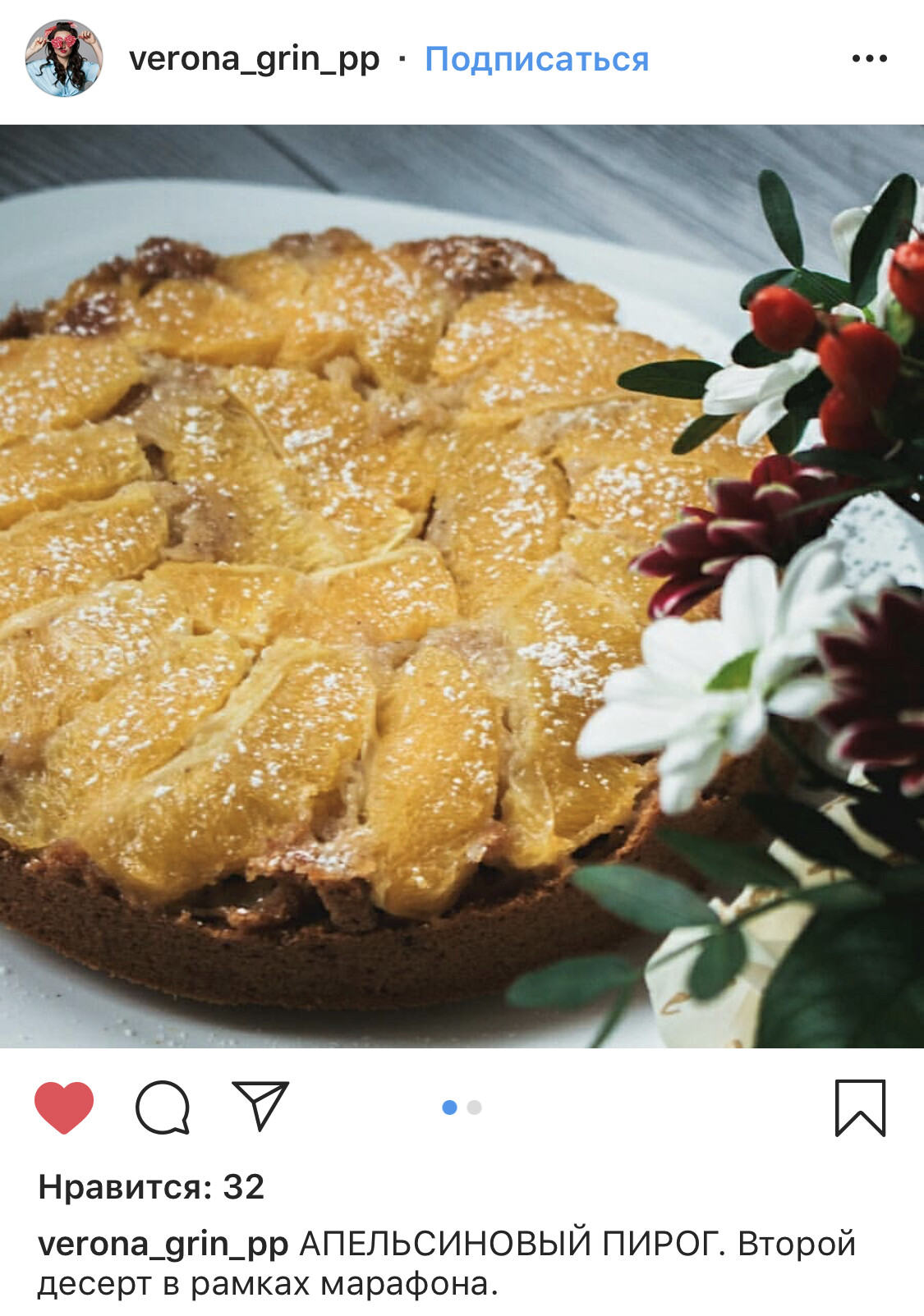Open the verona_grin_pp username in the header
Image resolution: width=924 pixels, height=1316 pixels.
pyautogui.click(x=254, y=59)
